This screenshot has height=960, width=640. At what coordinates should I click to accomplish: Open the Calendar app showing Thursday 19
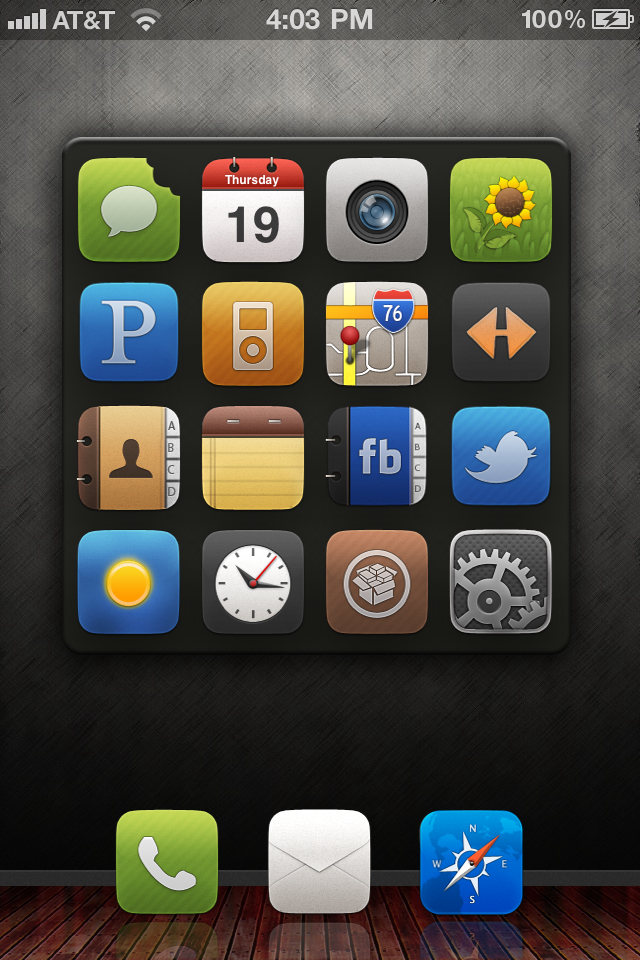[x=253, y=210]
